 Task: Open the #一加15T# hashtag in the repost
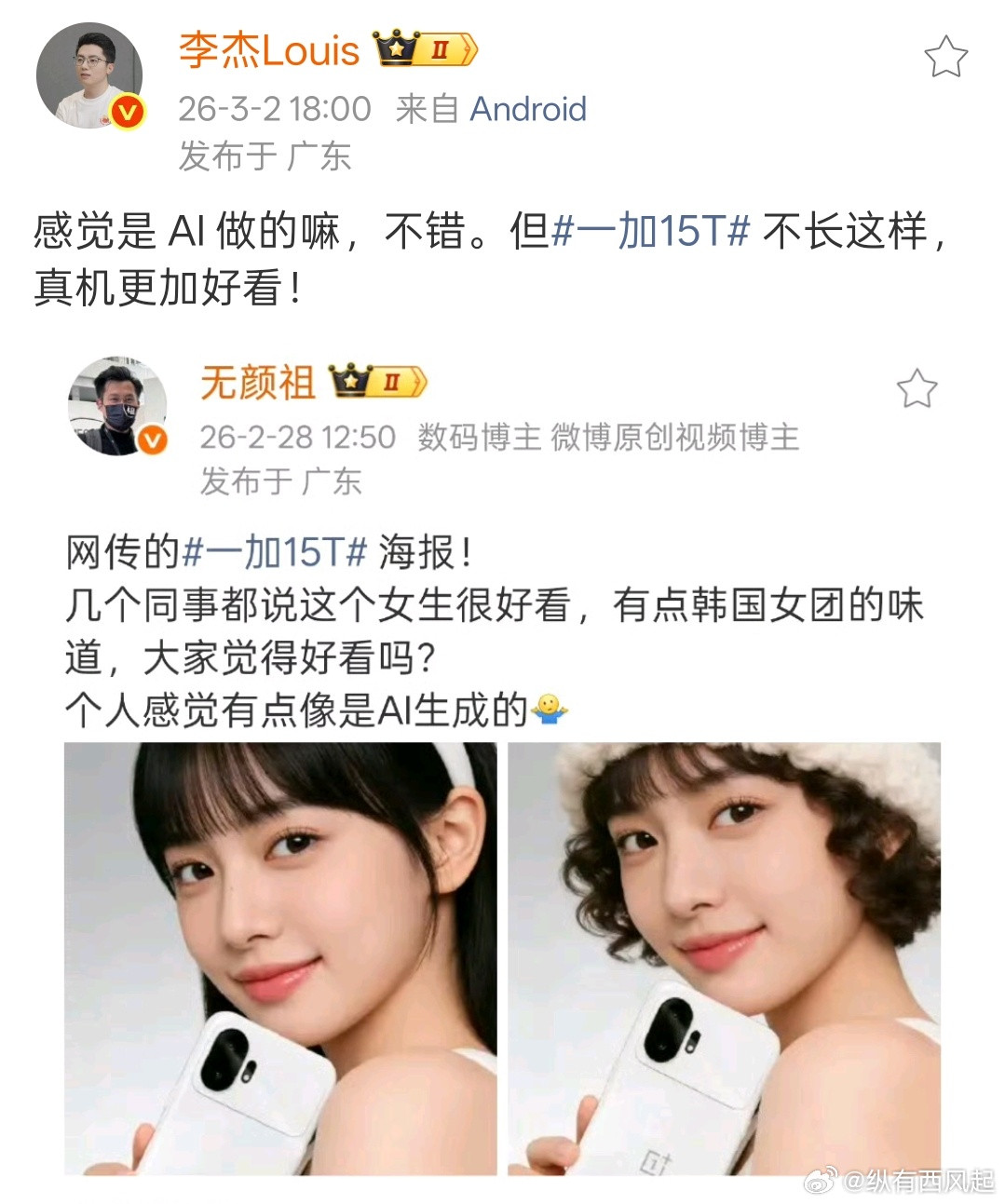tap(278, 551)
